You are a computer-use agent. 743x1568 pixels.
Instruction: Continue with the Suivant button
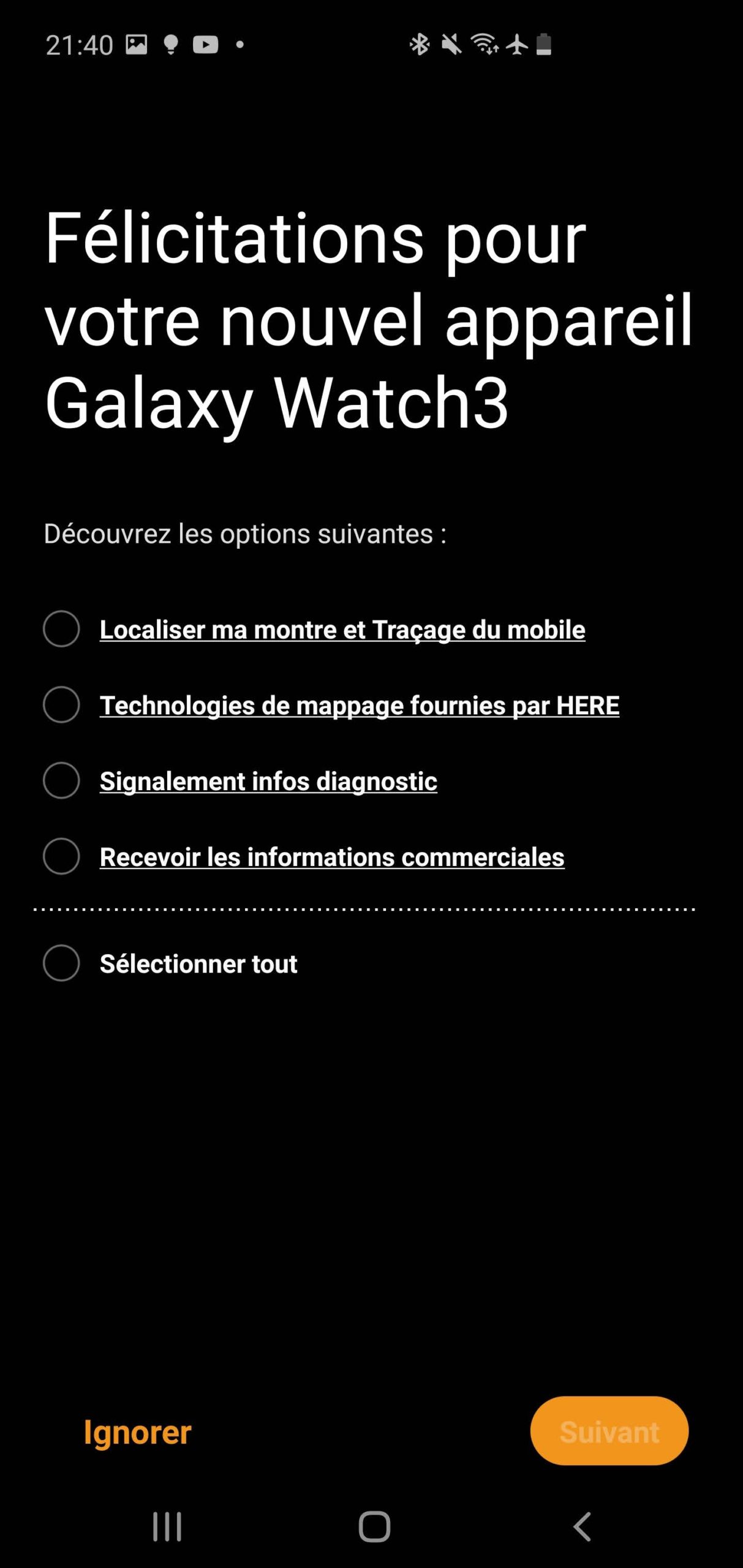(609, 1431)
